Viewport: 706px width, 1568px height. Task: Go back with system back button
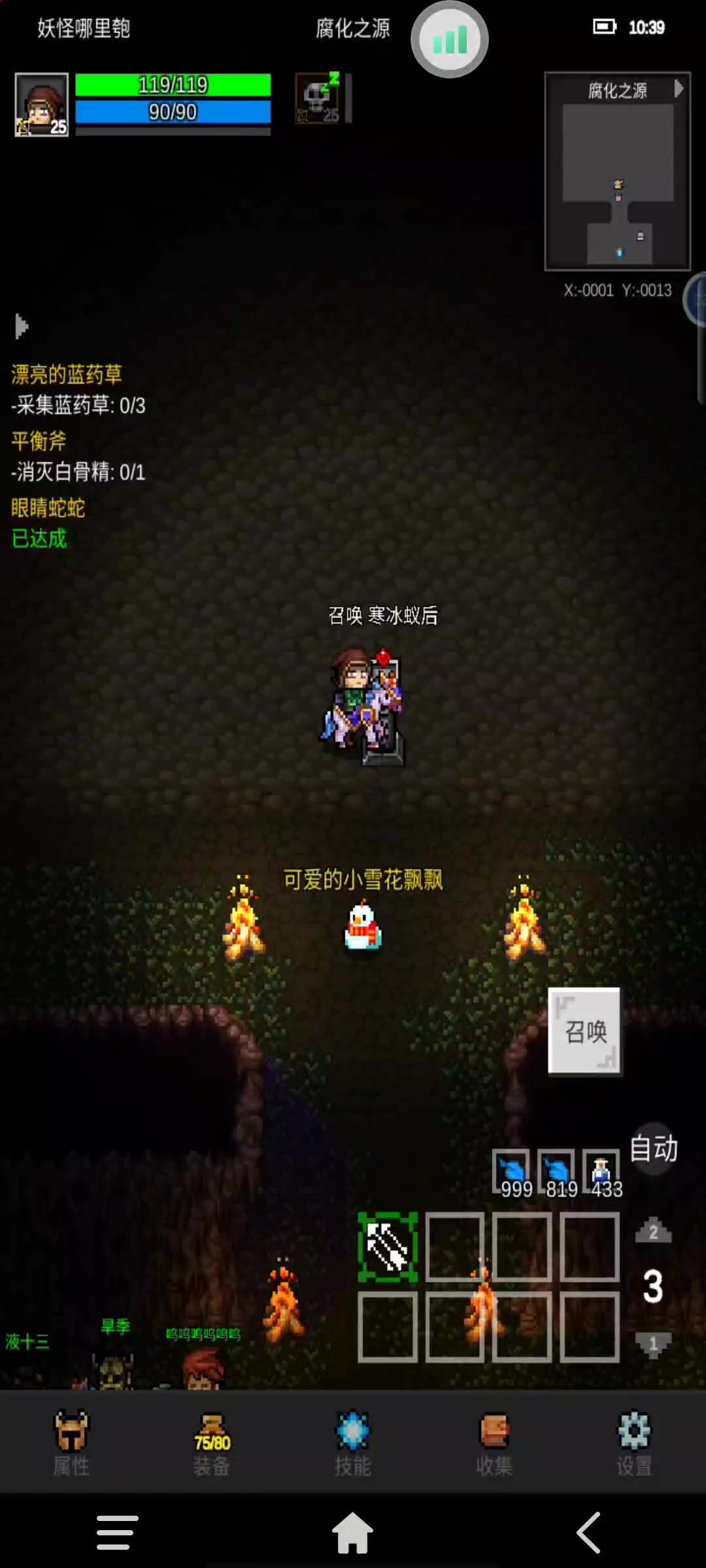(588, 1532)
